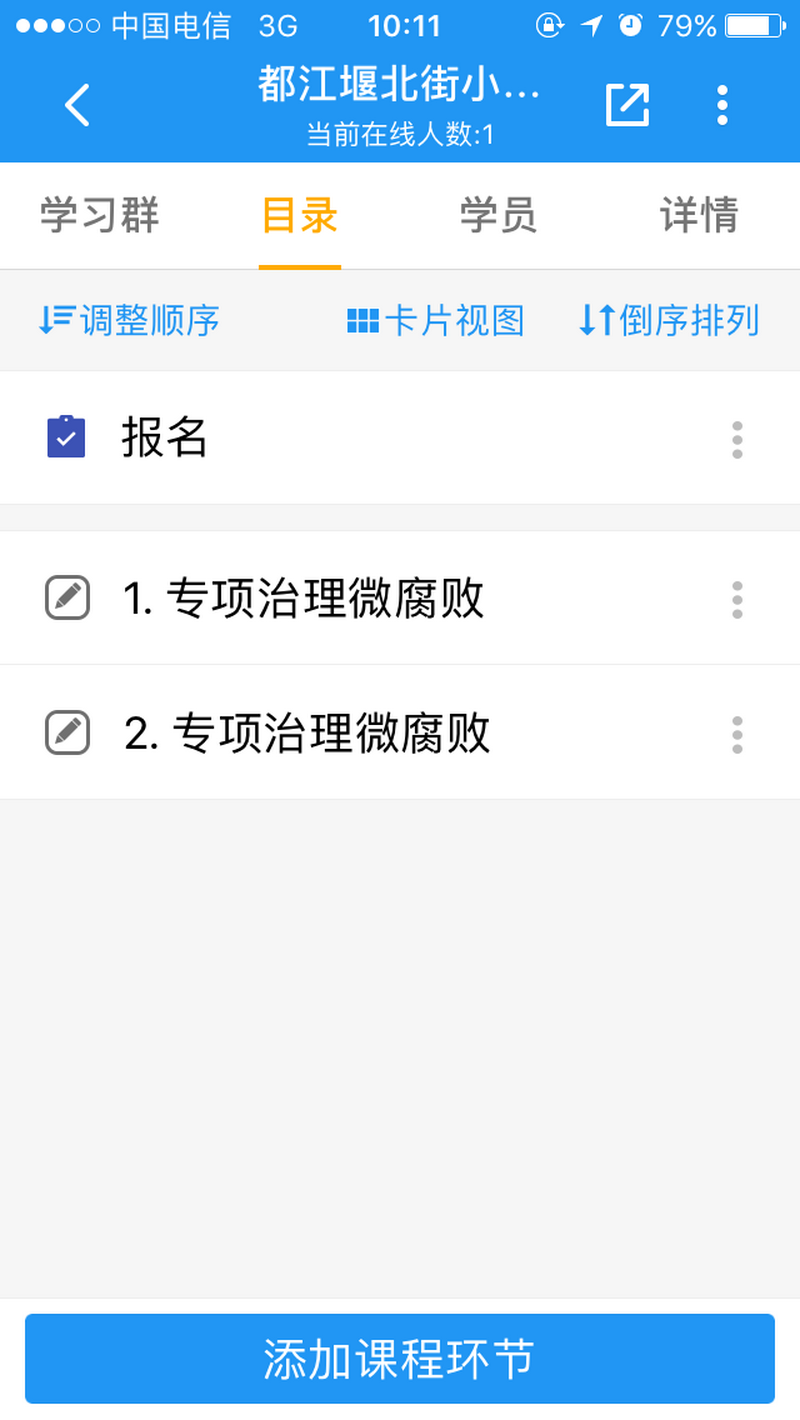800x1420 pixels.
Task: Go back using the header arrow
Action: pyautogui.click(x=77, y=105)
